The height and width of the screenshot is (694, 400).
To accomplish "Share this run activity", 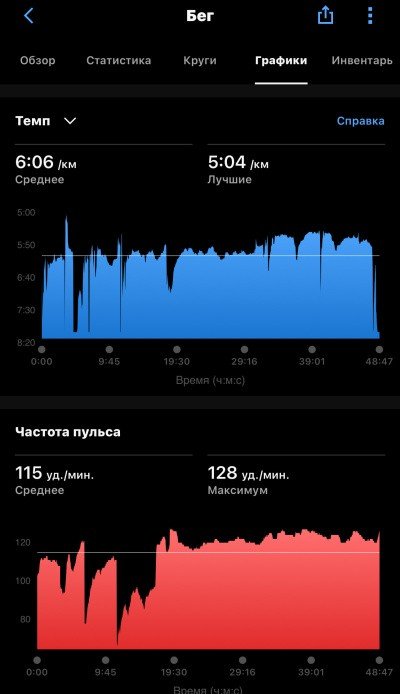I will tap(325, 15).
